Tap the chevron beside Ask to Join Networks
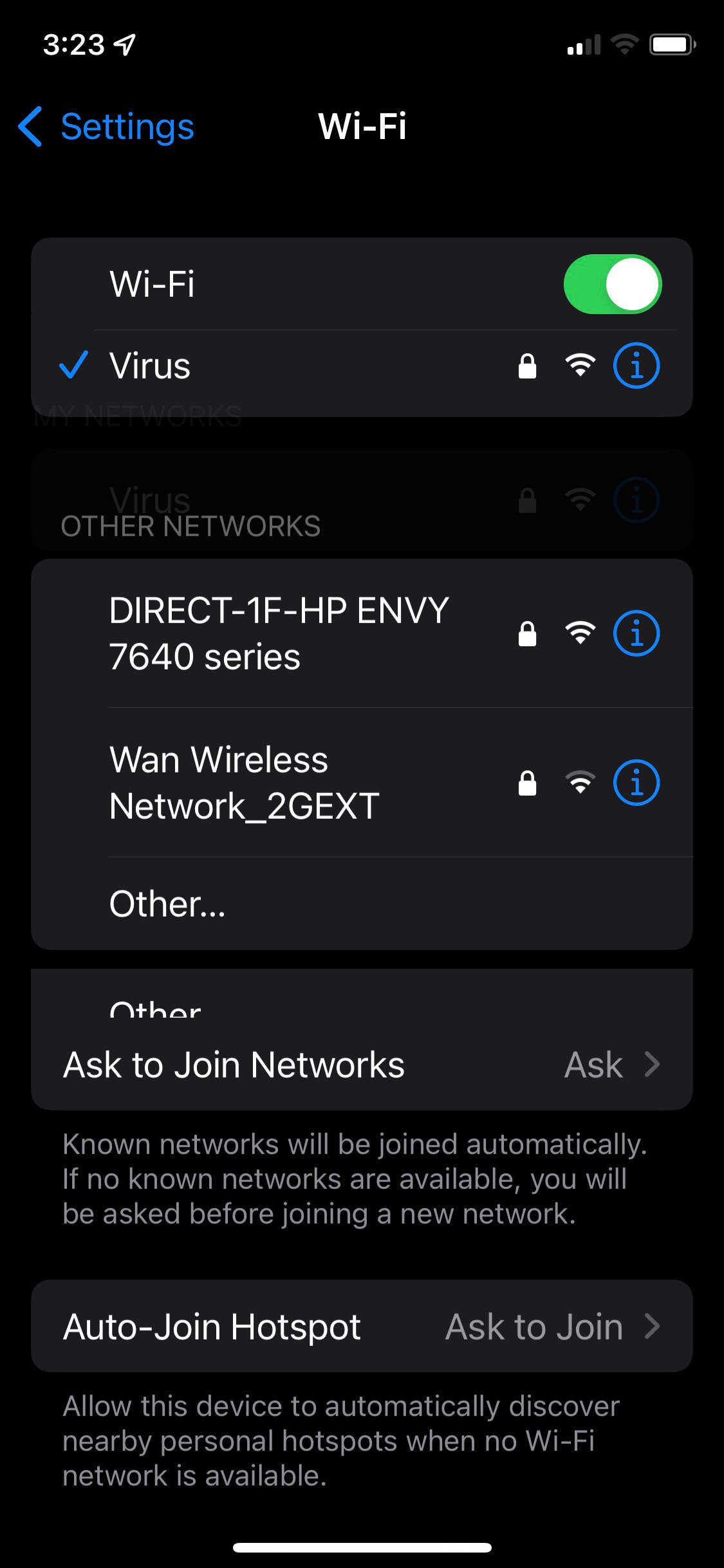This screenshot has height=1568, width=724. pyautogui.click(x=653, y=1064)
